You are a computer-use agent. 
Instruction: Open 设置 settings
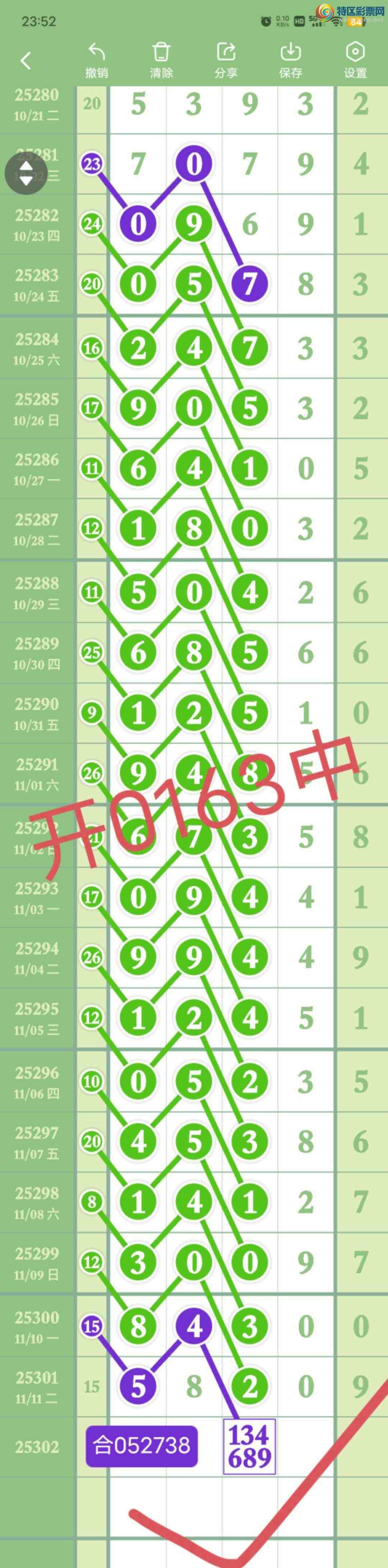click(355, 60)
